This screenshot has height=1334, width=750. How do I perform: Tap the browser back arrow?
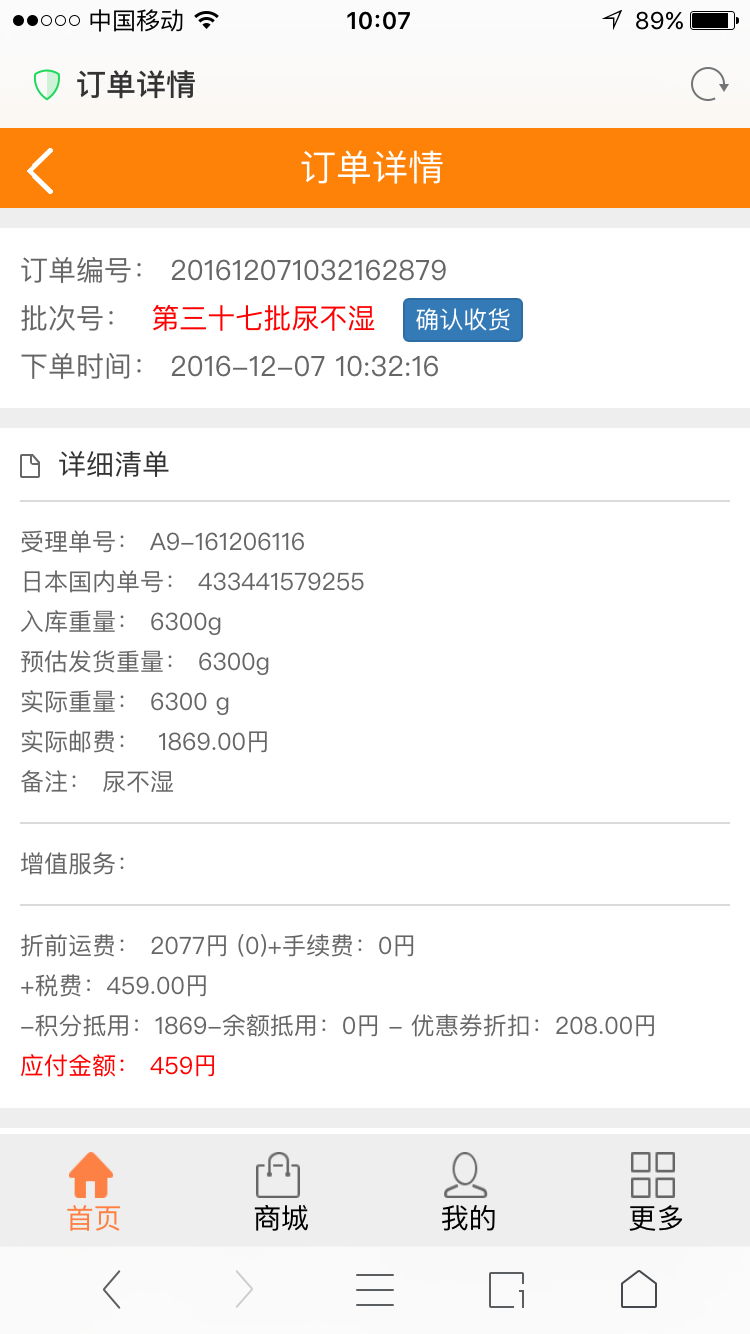tap(112, 1290)
